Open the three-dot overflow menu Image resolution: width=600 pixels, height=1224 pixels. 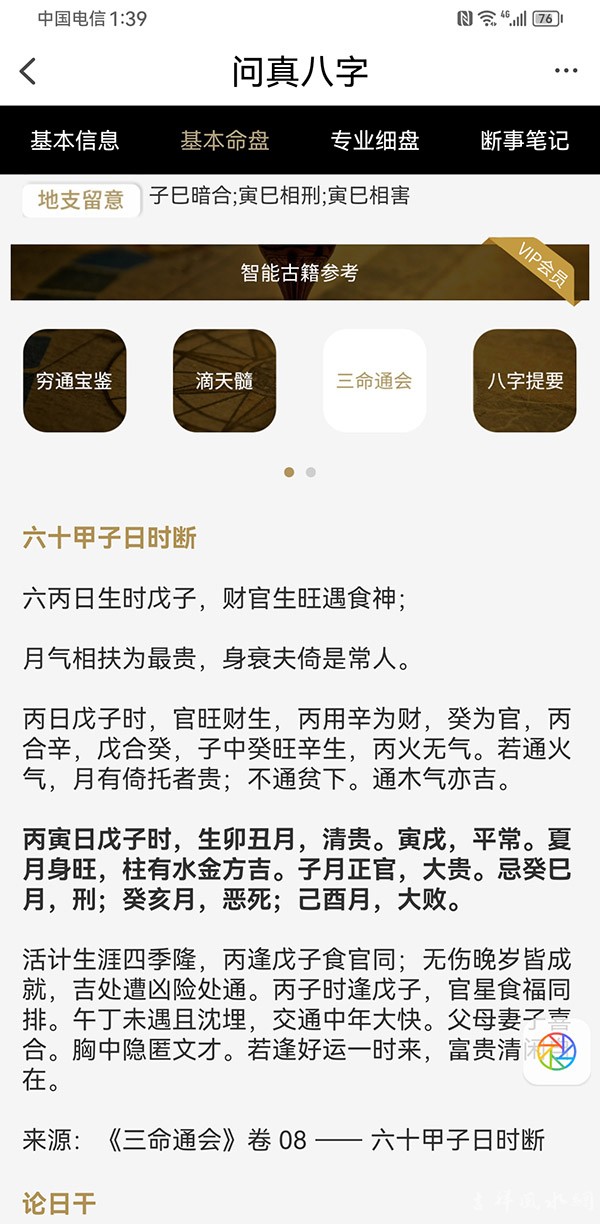(566, 71)
